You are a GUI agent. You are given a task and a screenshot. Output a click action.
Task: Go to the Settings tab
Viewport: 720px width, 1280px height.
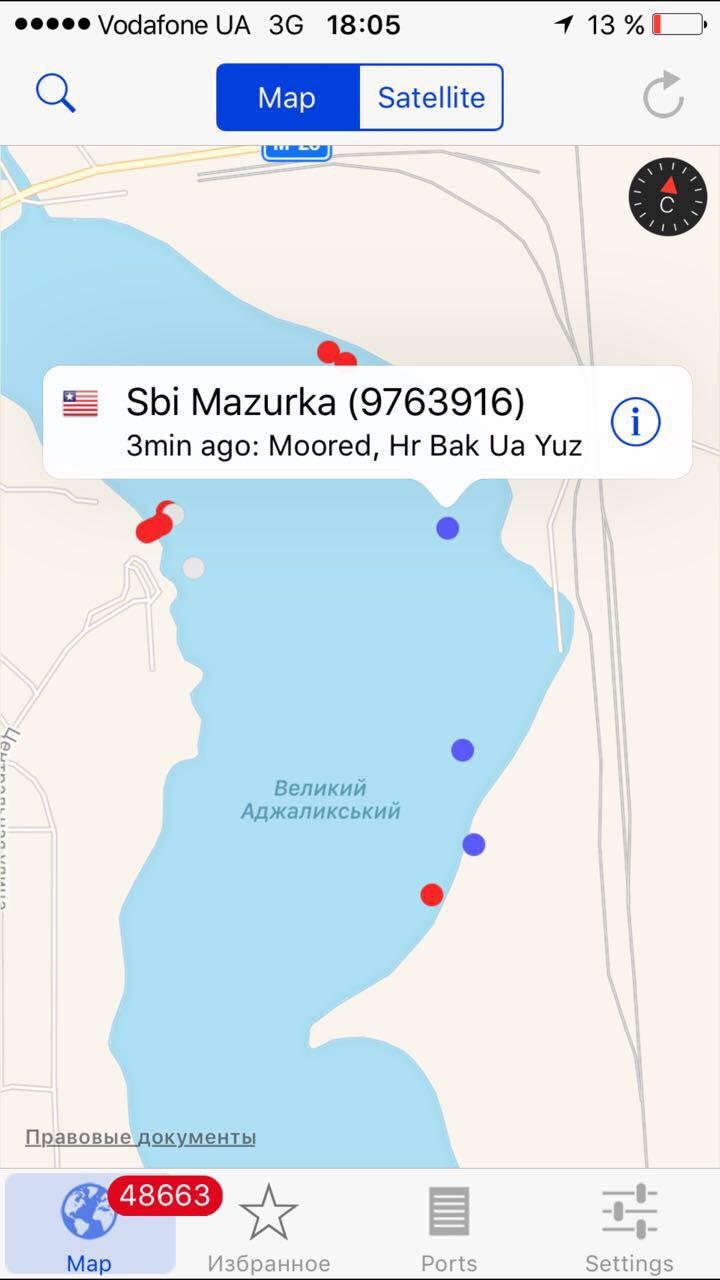coord(629,1228)
